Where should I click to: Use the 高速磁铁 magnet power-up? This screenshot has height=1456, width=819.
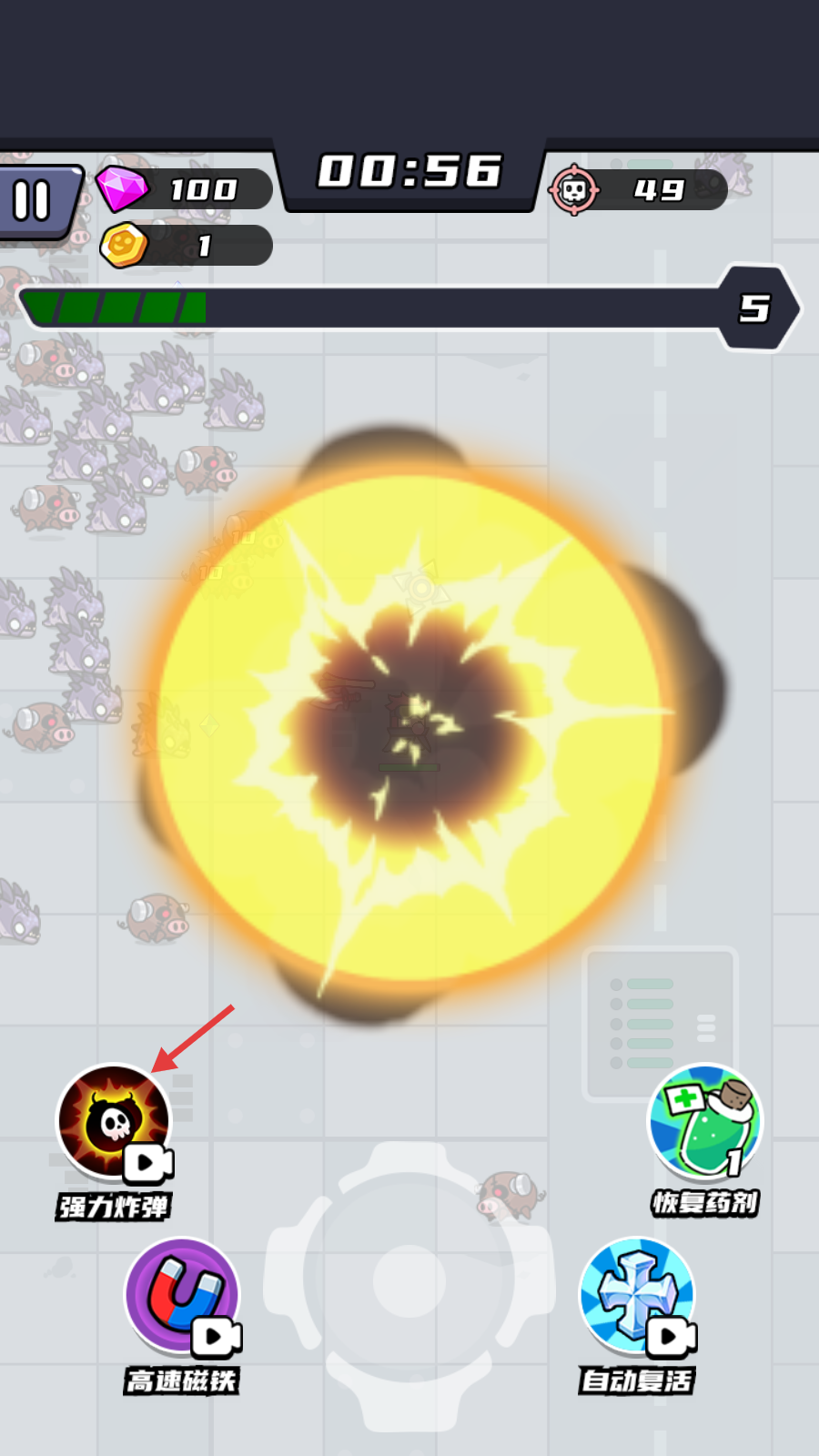[x=182, y=1294]
